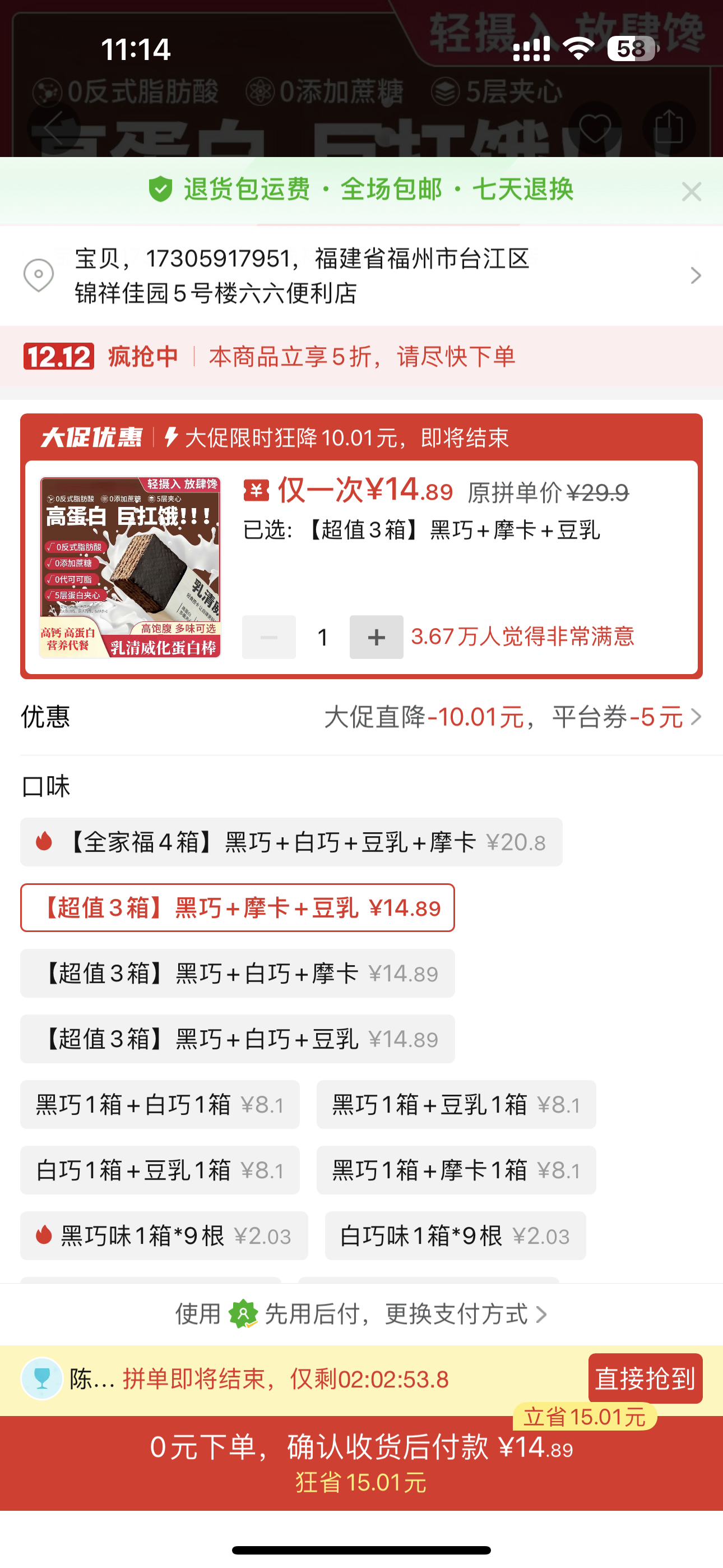Select 【超值3箱】黑巧+摩卡+豆乳 option
Image resolution: width=723 pixels, height=1568 pixels.
[x=237, y=907]
